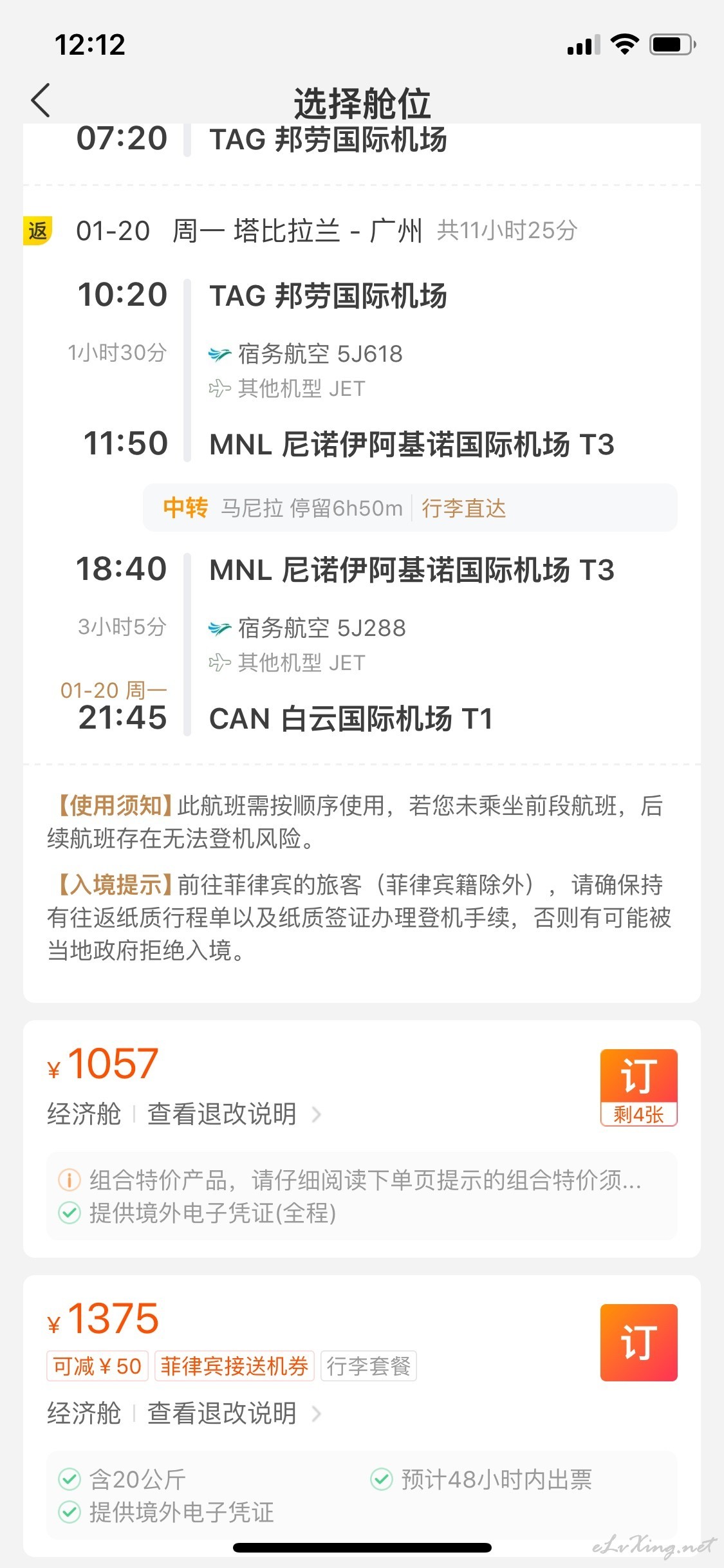Tap the 行李套餐 baggage package tag
This screenshot has height=1568, width=724.
click(x=368, y=1366)
